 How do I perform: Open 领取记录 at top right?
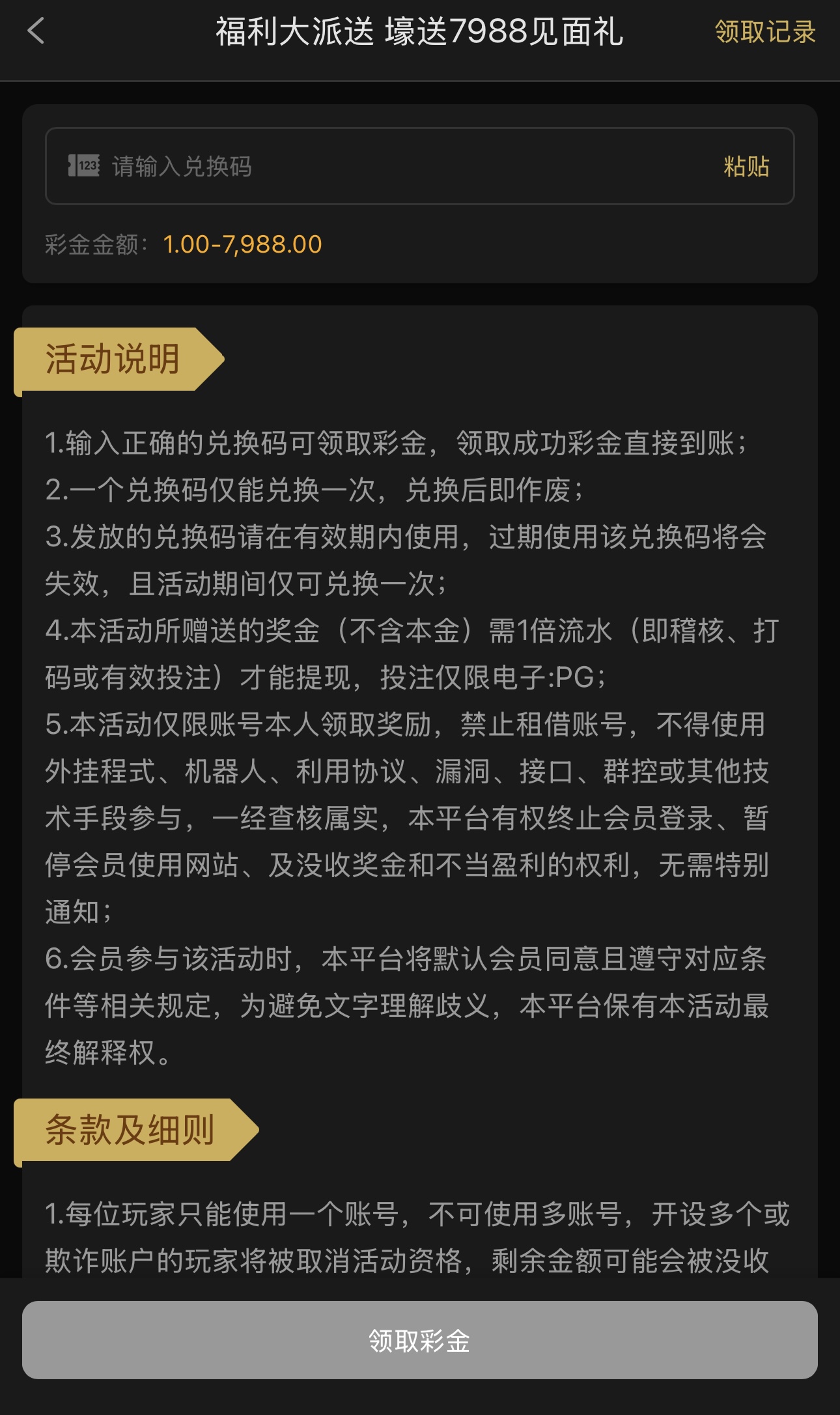tap(764, 31)
